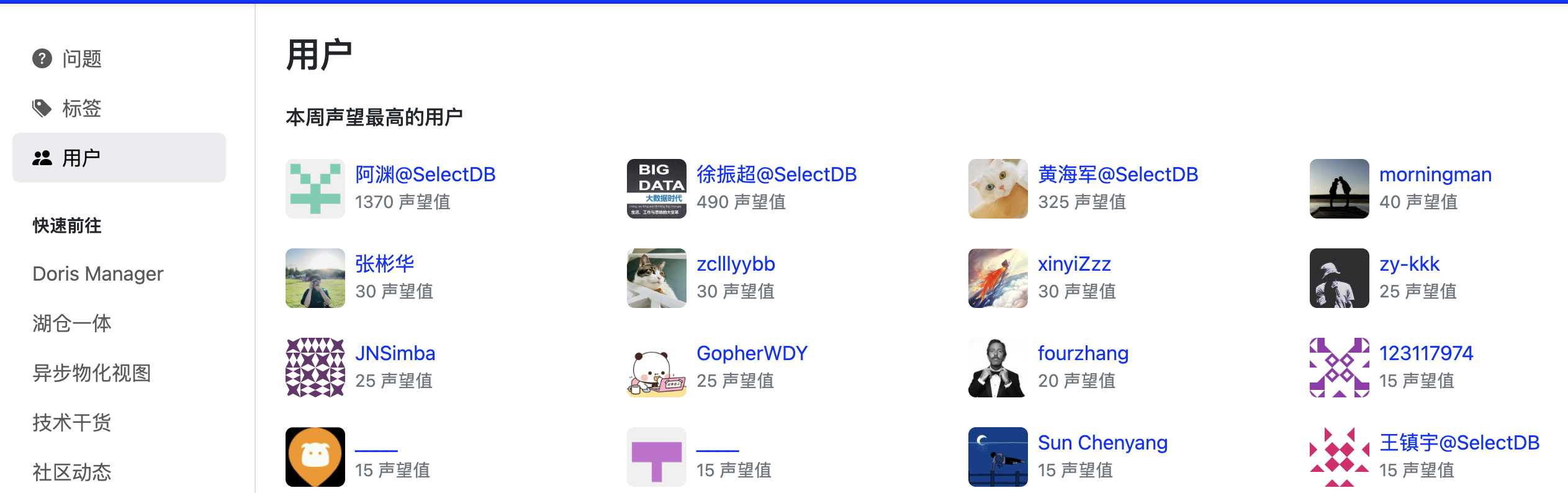Open the 社区动态 quick link
The image size is (1568, 493).
[71, 473]
